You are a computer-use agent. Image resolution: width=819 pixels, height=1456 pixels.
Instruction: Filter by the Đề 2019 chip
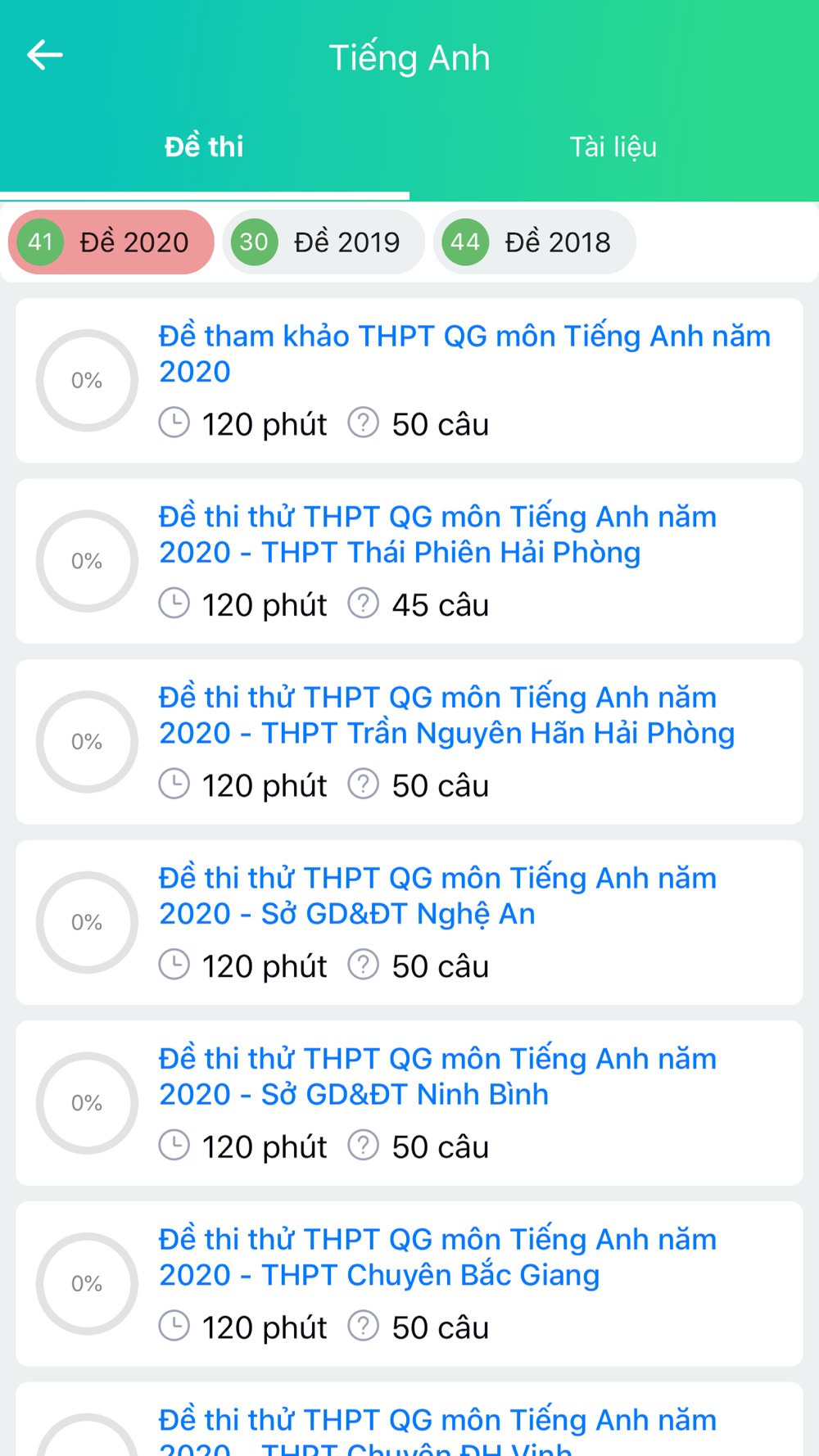(x=324, y=242)
